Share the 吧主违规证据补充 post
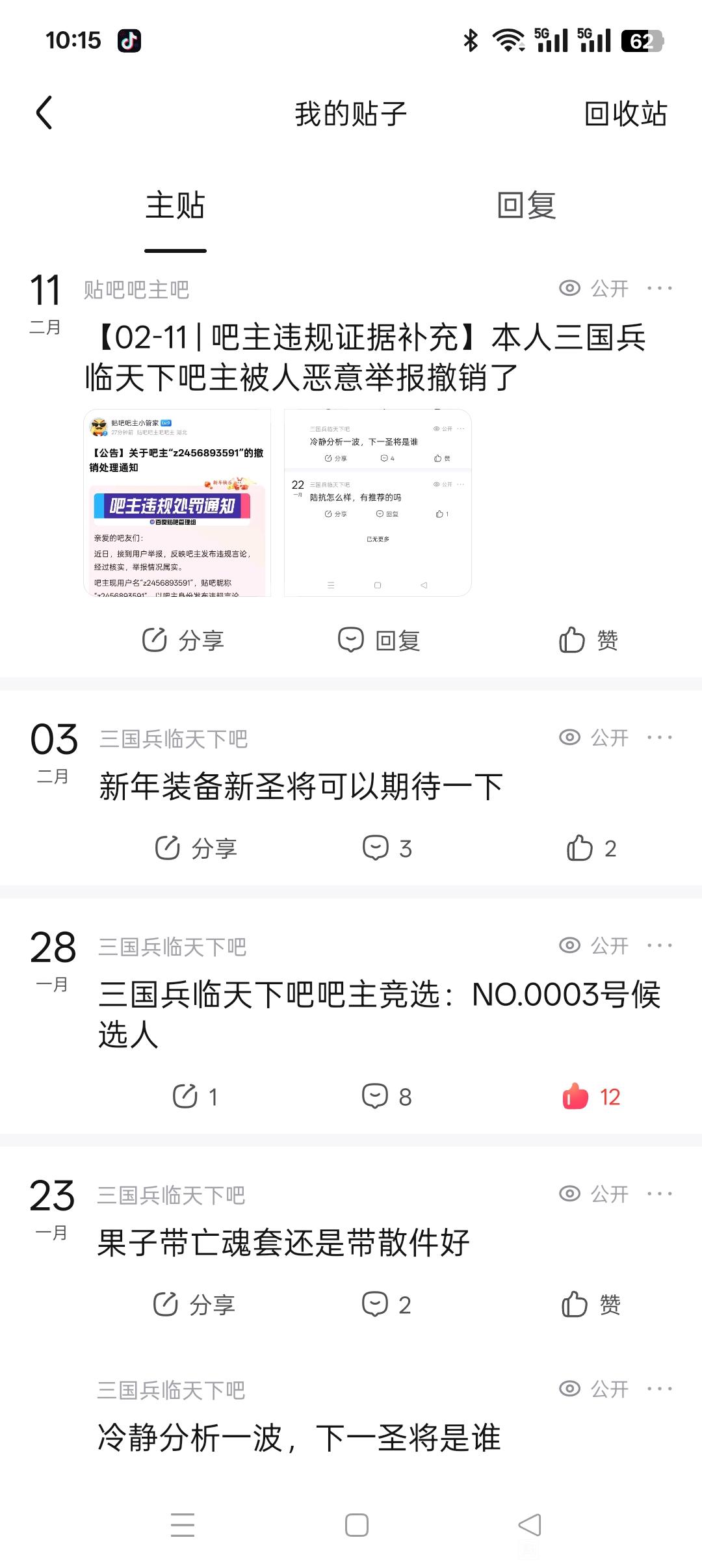Viewport: 702px width, 1568px height. (183, 640)
